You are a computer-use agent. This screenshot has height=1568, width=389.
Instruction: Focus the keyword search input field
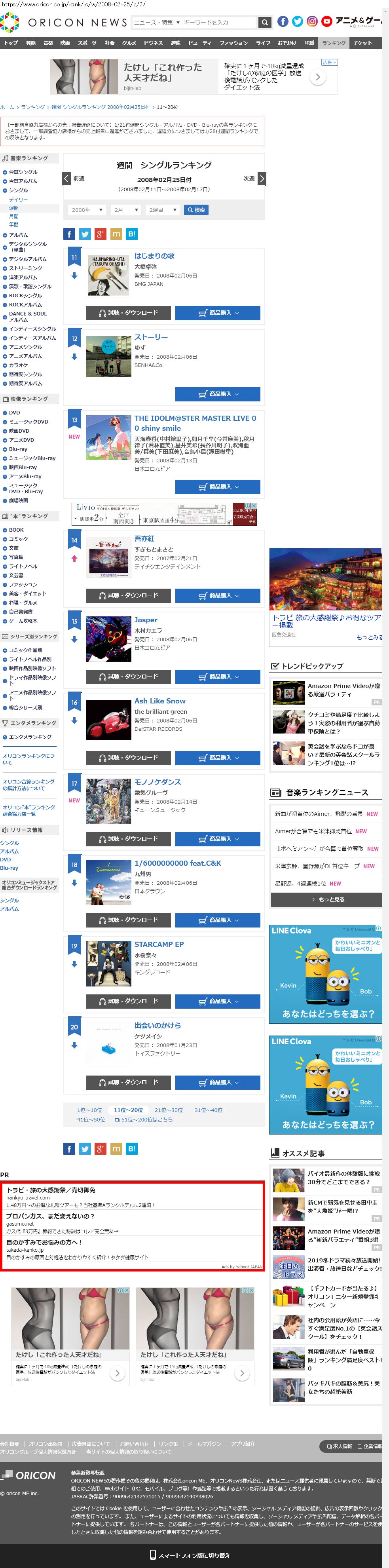click(x=219, y=23)
